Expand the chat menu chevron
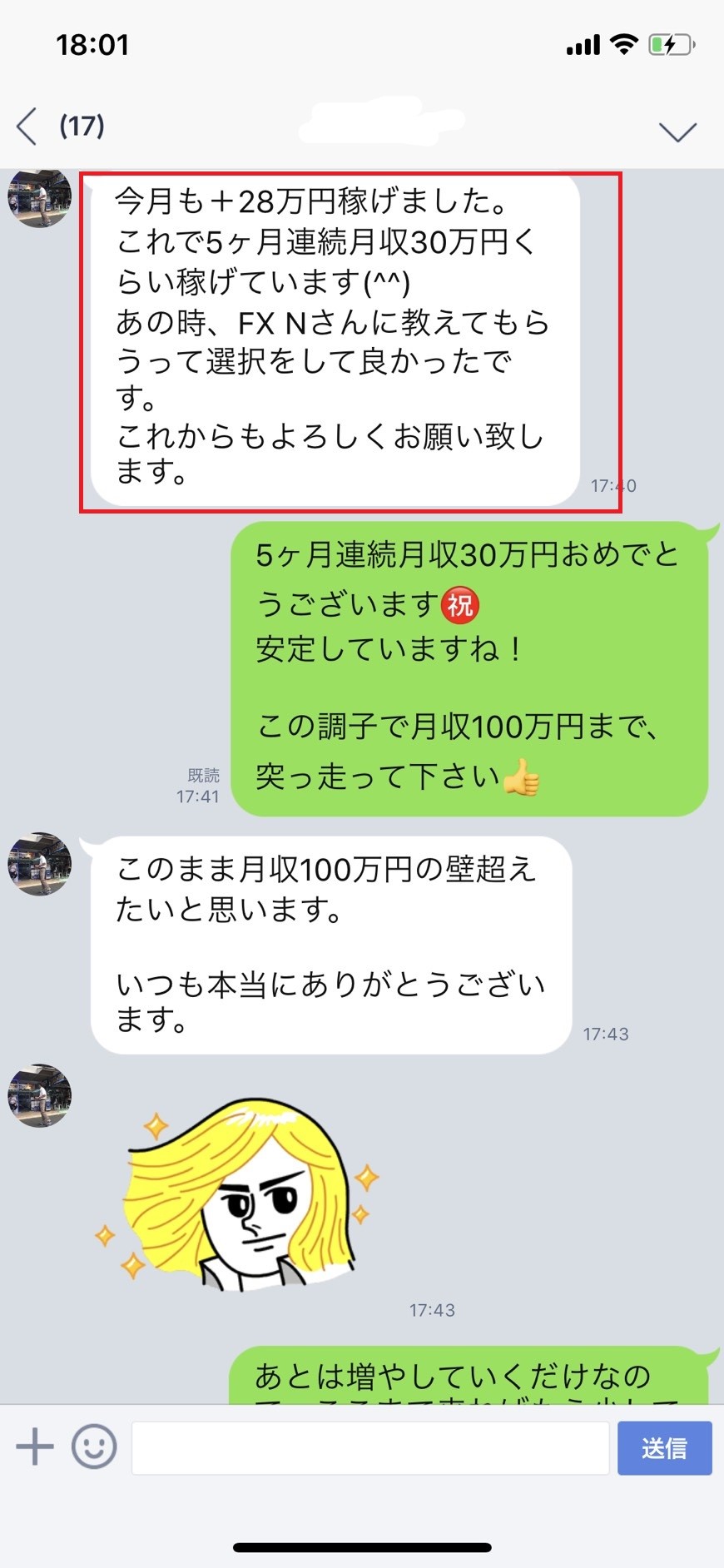Image resolution: width=724 pixels, height=1568 pixels. tap(677, 131)
